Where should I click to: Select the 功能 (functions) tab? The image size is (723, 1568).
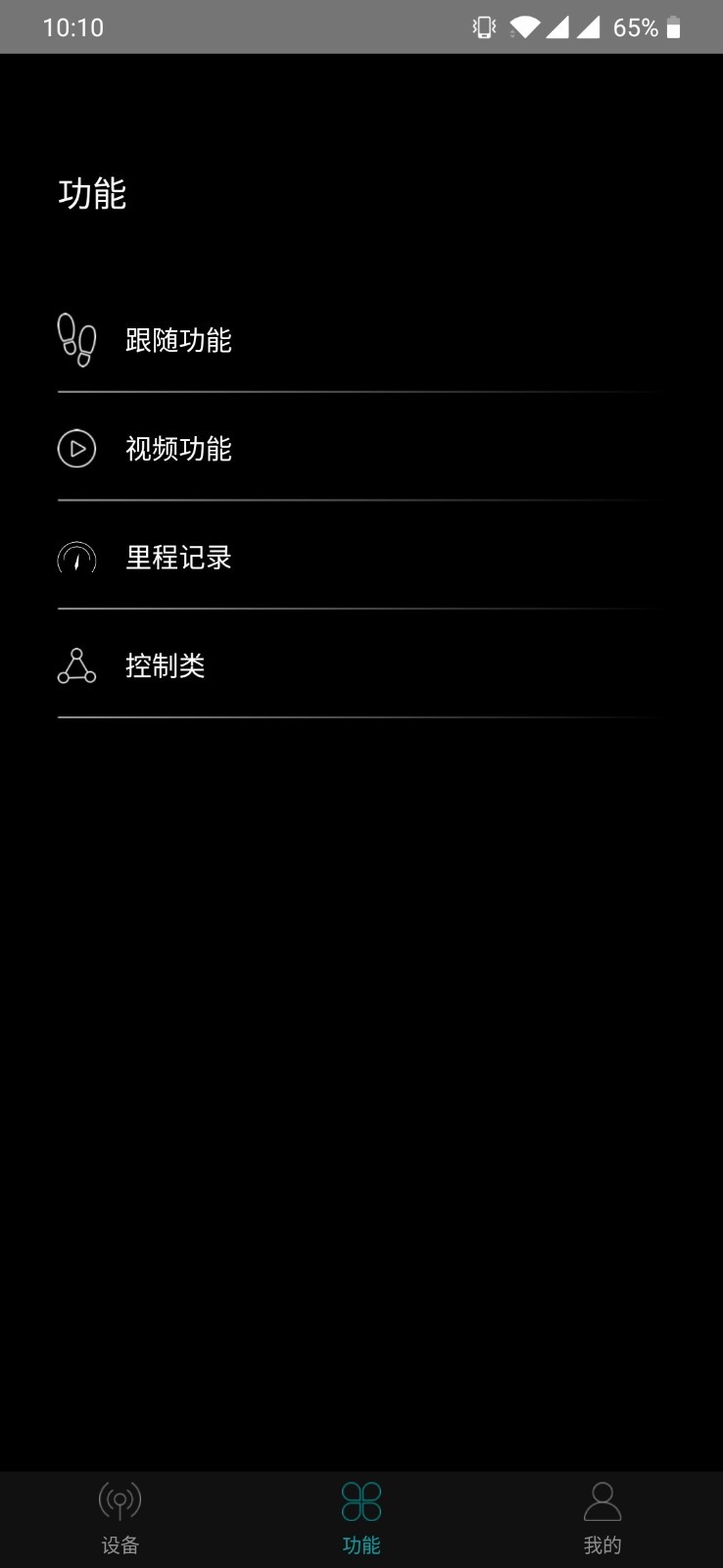[x=361, y=1518]
